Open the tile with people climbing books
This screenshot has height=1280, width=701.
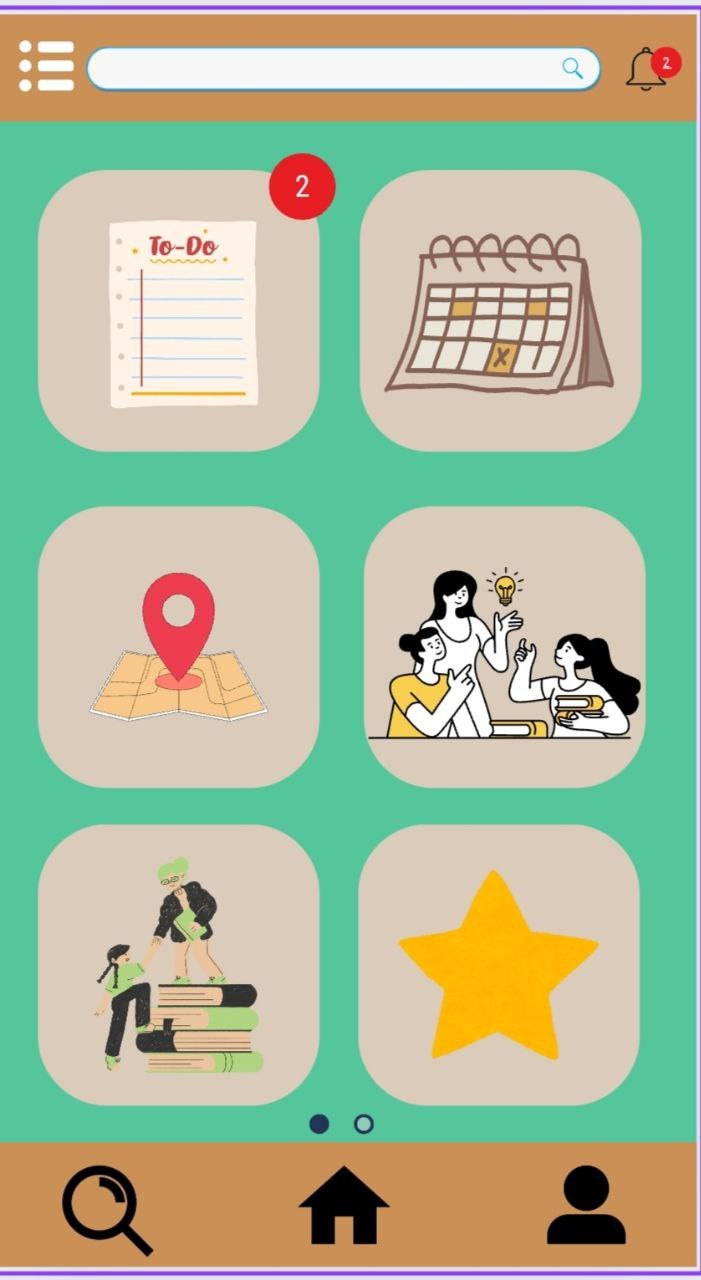tap(179, 965)
